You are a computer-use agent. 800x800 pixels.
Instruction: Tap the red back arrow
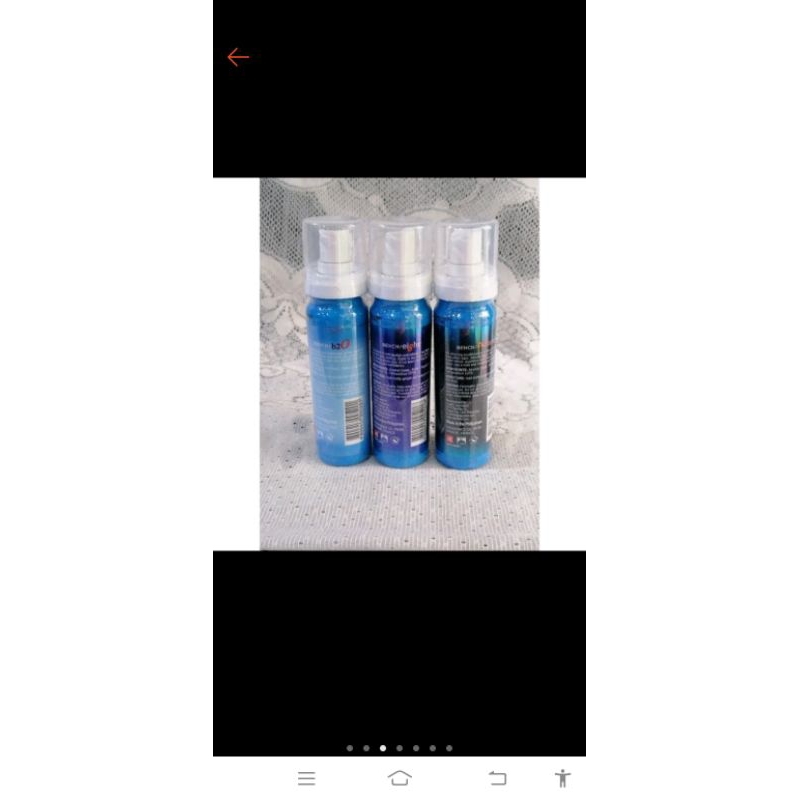(x=238, y=57)
